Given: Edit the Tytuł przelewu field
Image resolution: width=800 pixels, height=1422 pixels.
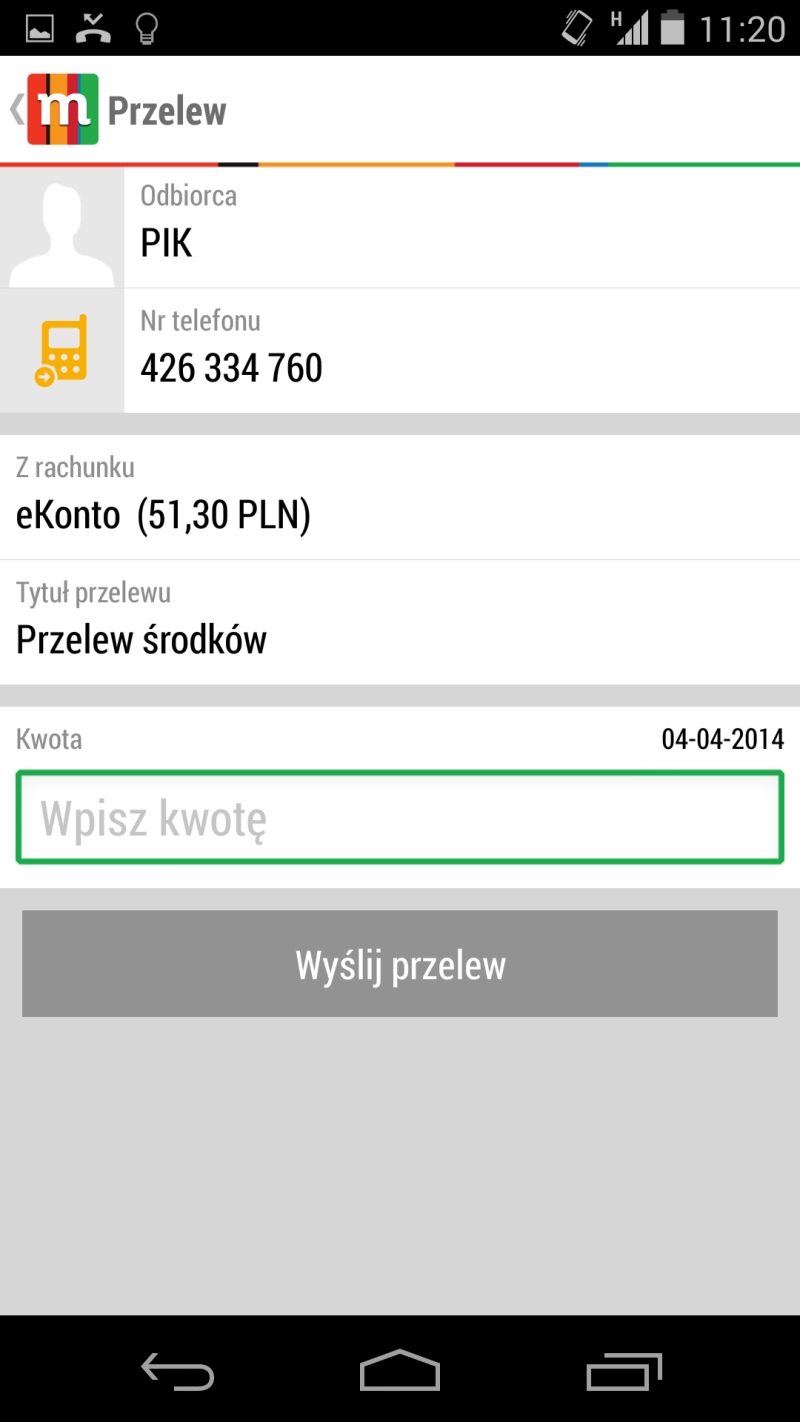Looking at the screenshot, I should click(x=400, y=622).
